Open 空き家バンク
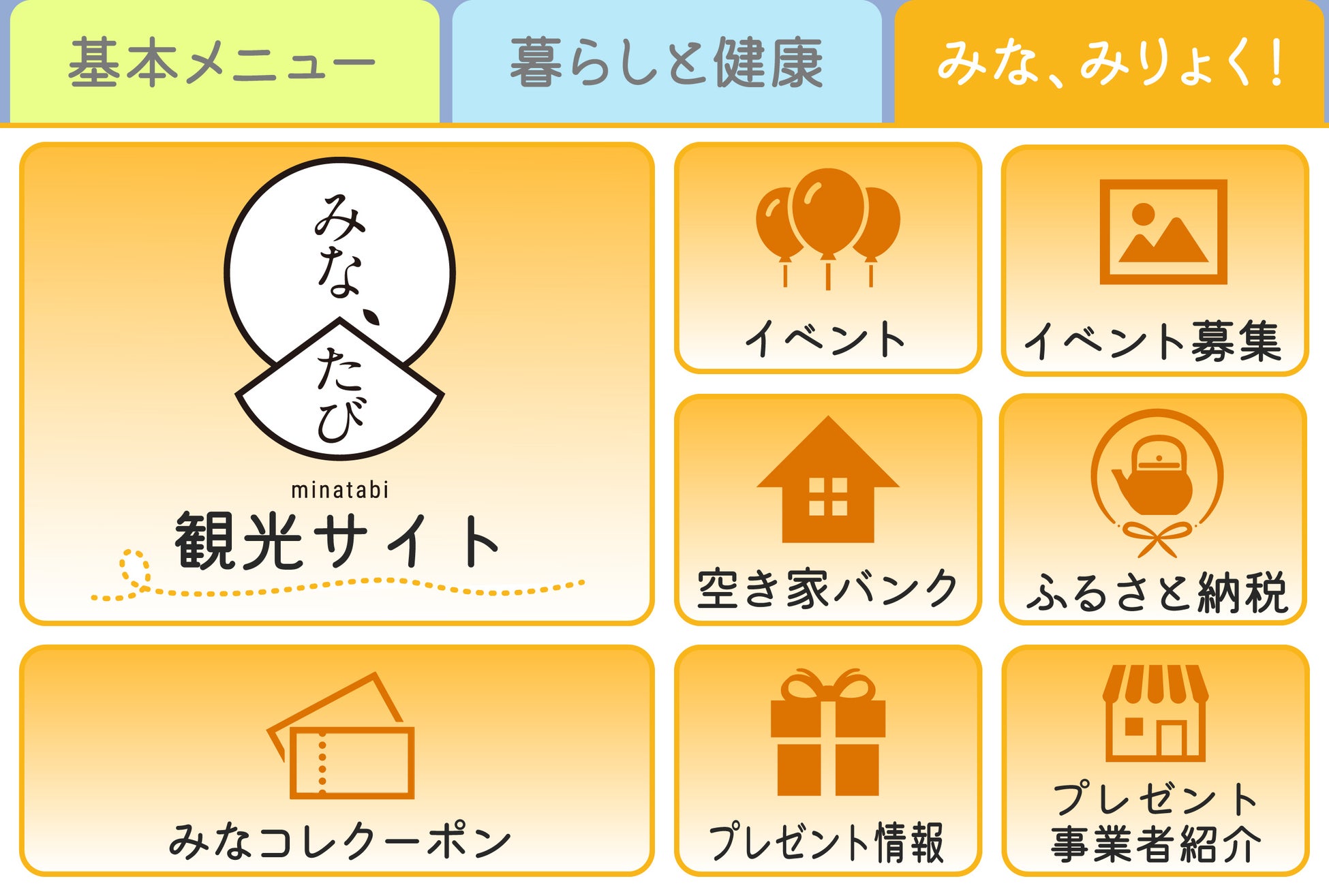Viewport: 1329px width, 896px height. 827,509
